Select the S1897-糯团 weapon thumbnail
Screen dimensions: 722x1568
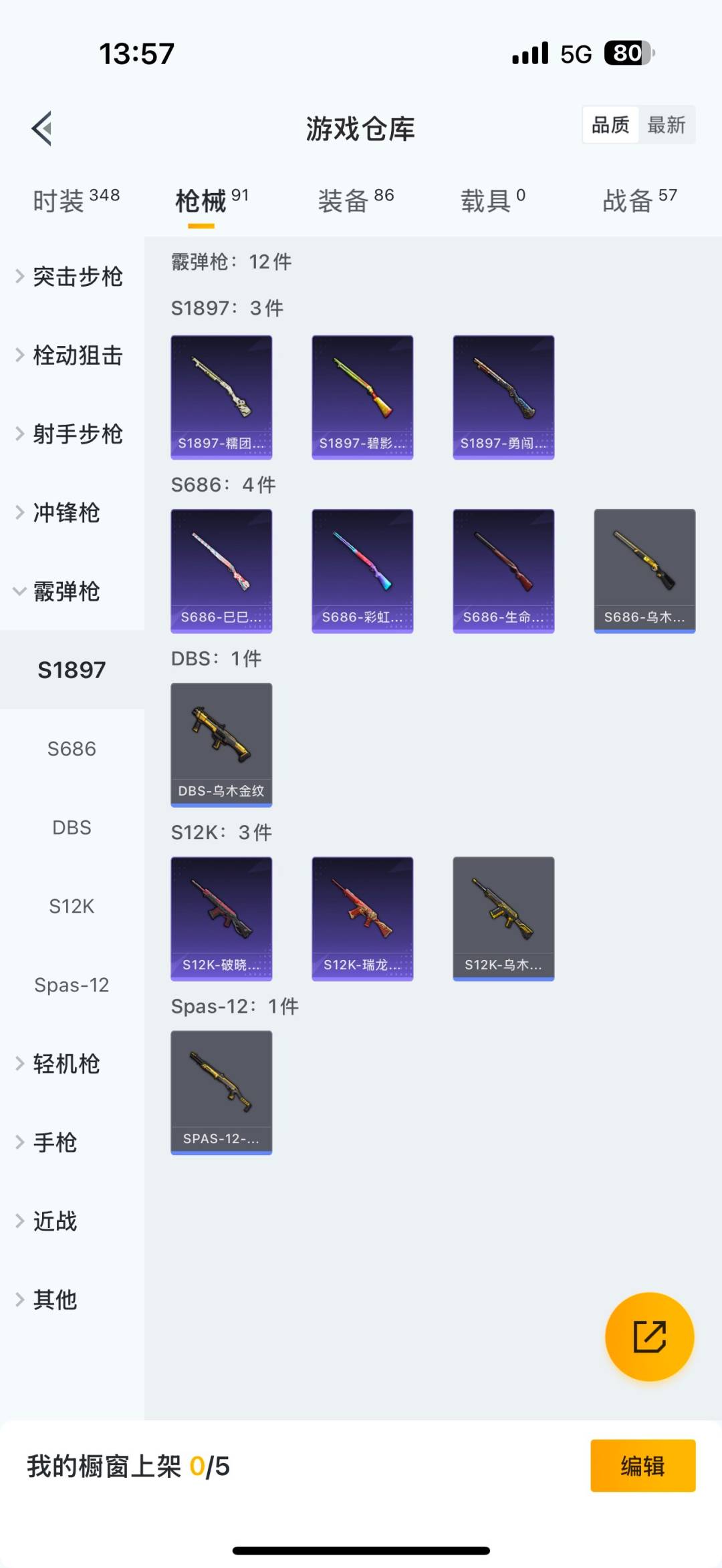[221, 397]
